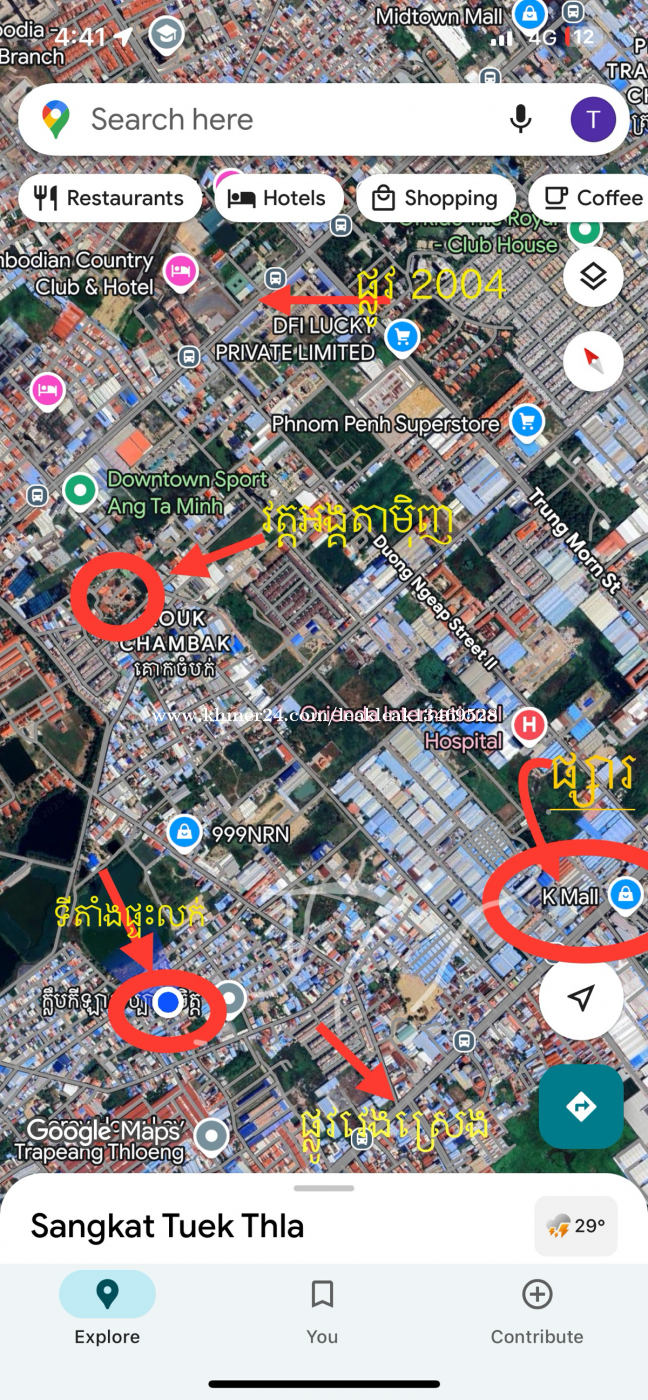Open the account avatar labeled T

(x=593, y=120)
